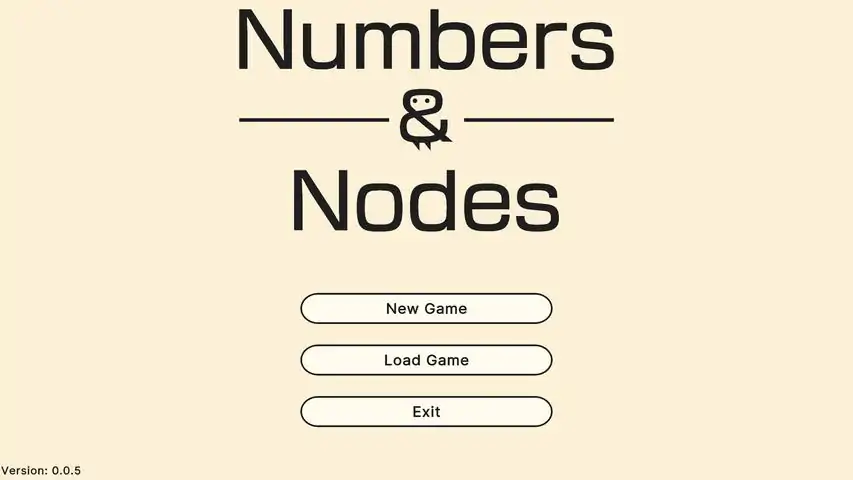The height and width of the screenshot is (480, 853).
Task: Start a New Game
Action: click(426, 308)
